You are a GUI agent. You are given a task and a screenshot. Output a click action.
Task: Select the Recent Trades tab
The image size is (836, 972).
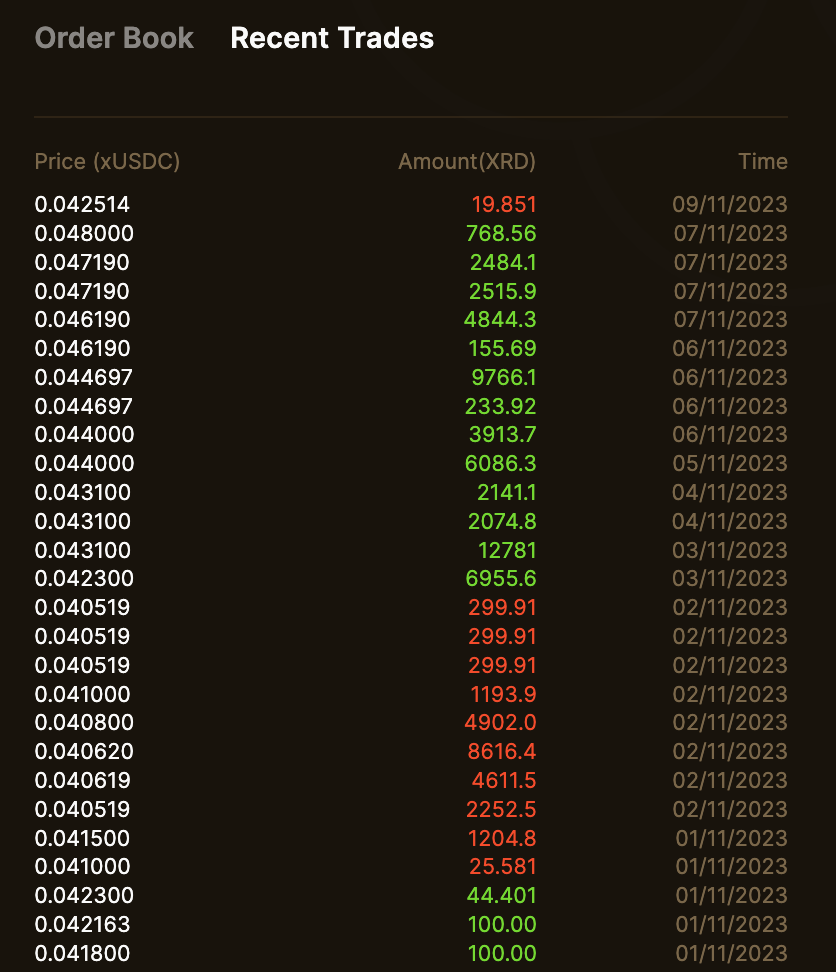tap(332, 39)
